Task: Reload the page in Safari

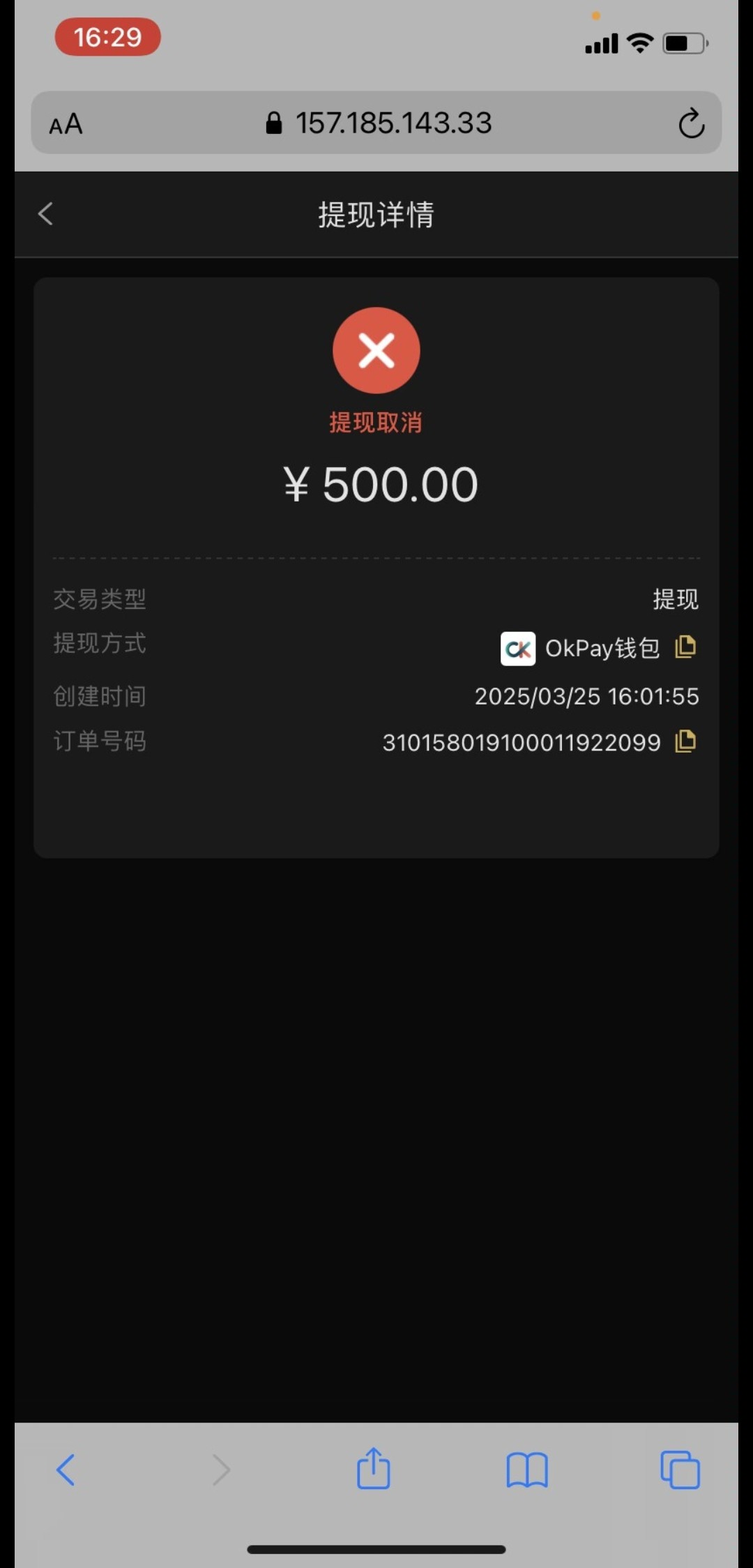Action: click(x=691, y=123)
